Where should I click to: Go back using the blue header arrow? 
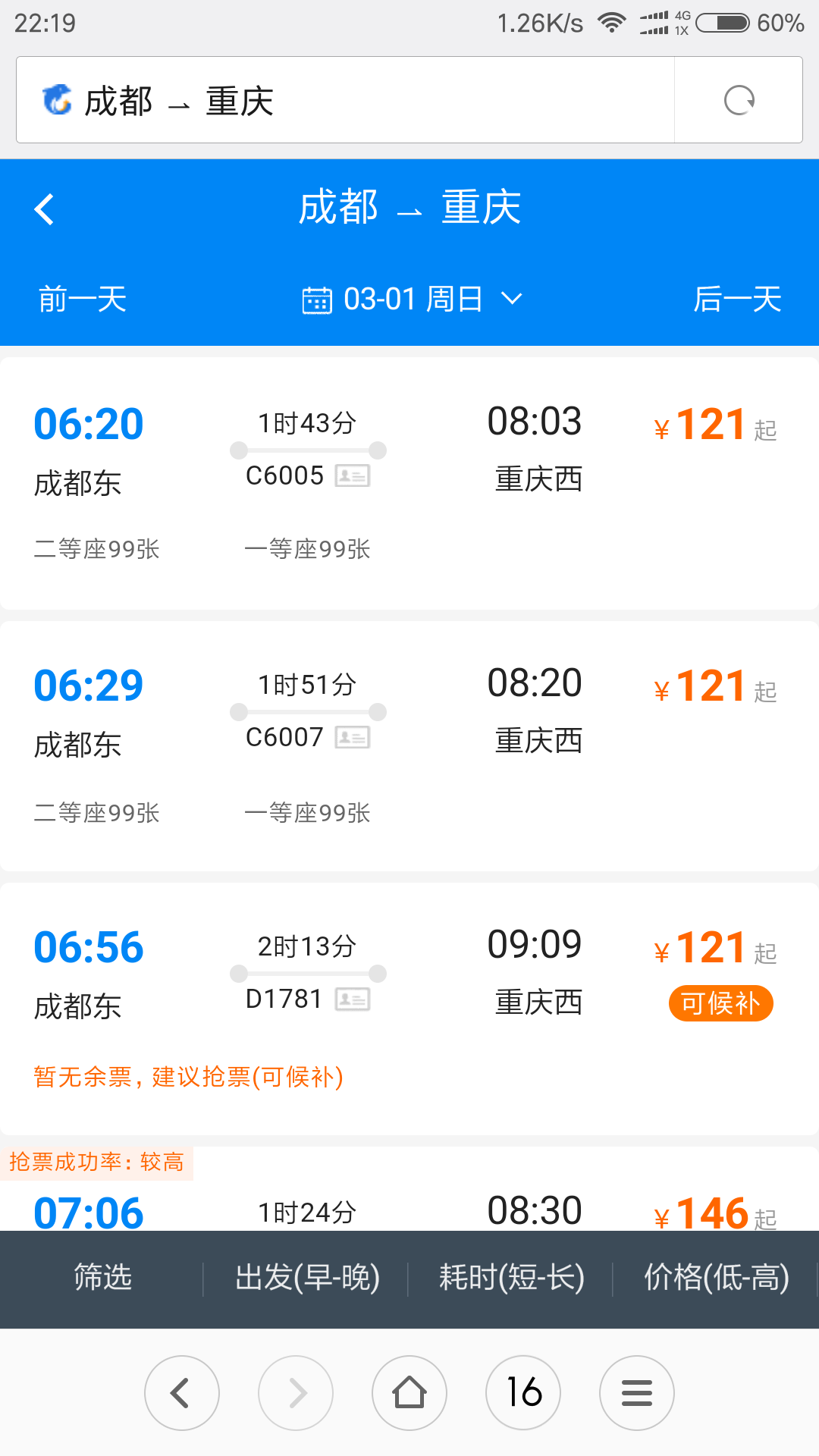(45, 209)
